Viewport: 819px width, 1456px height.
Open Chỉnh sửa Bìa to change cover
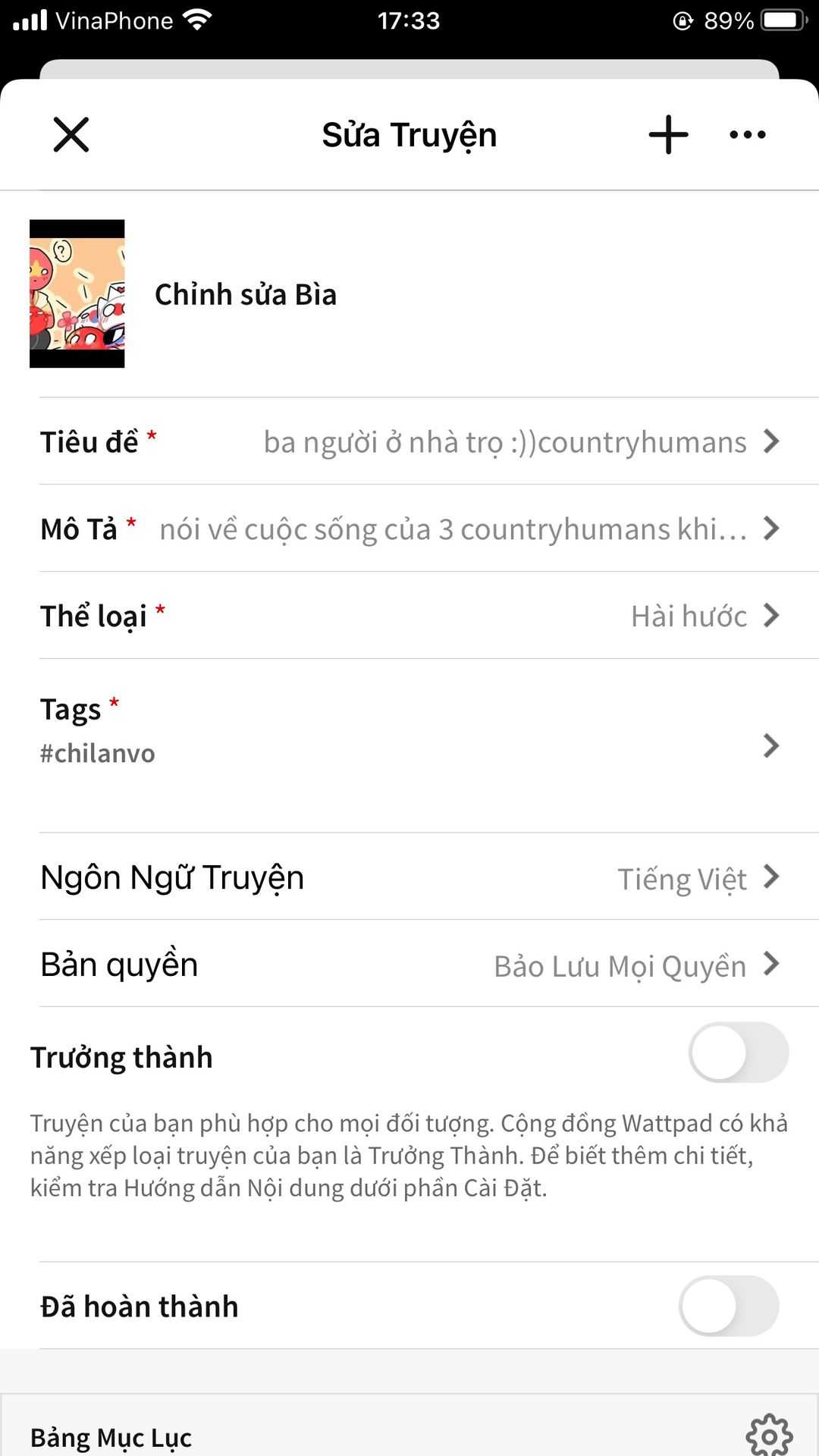pos(245,294)
